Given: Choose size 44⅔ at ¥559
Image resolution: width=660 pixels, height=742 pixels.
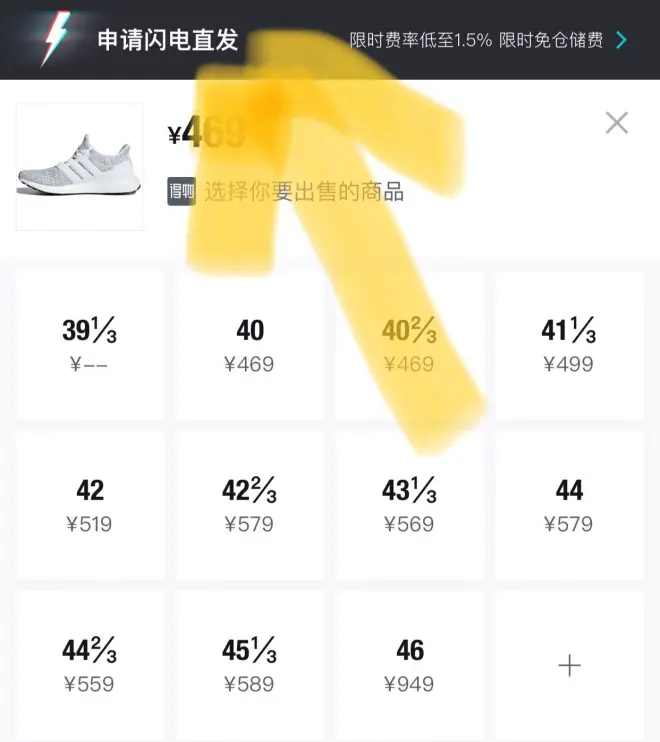Looking at the screenshot, I should click(90, 665).
